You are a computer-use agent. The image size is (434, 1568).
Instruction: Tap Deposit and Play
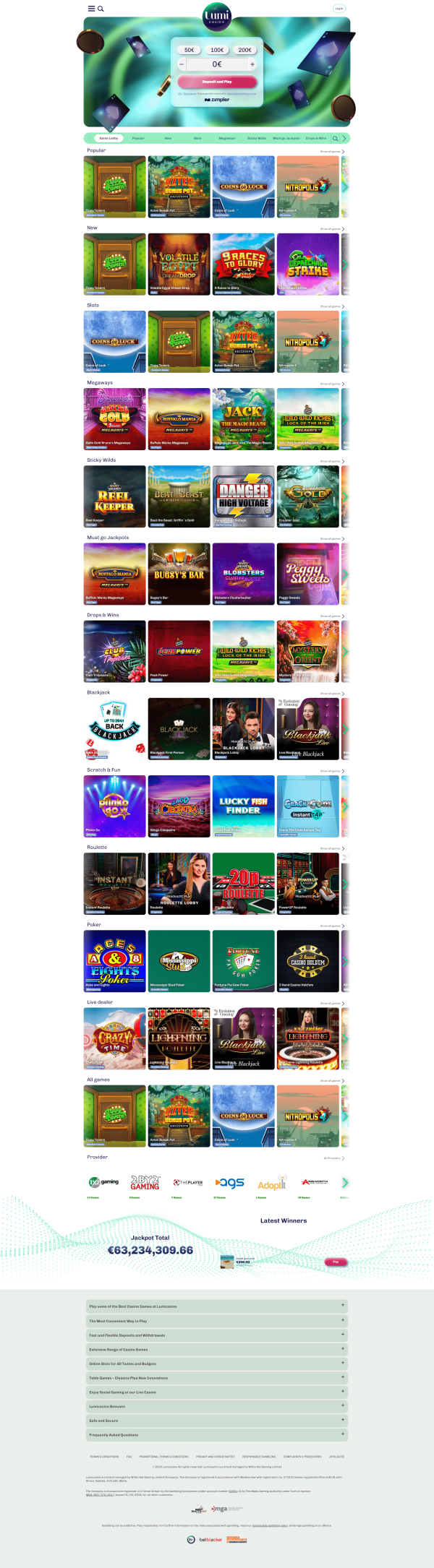217,82
